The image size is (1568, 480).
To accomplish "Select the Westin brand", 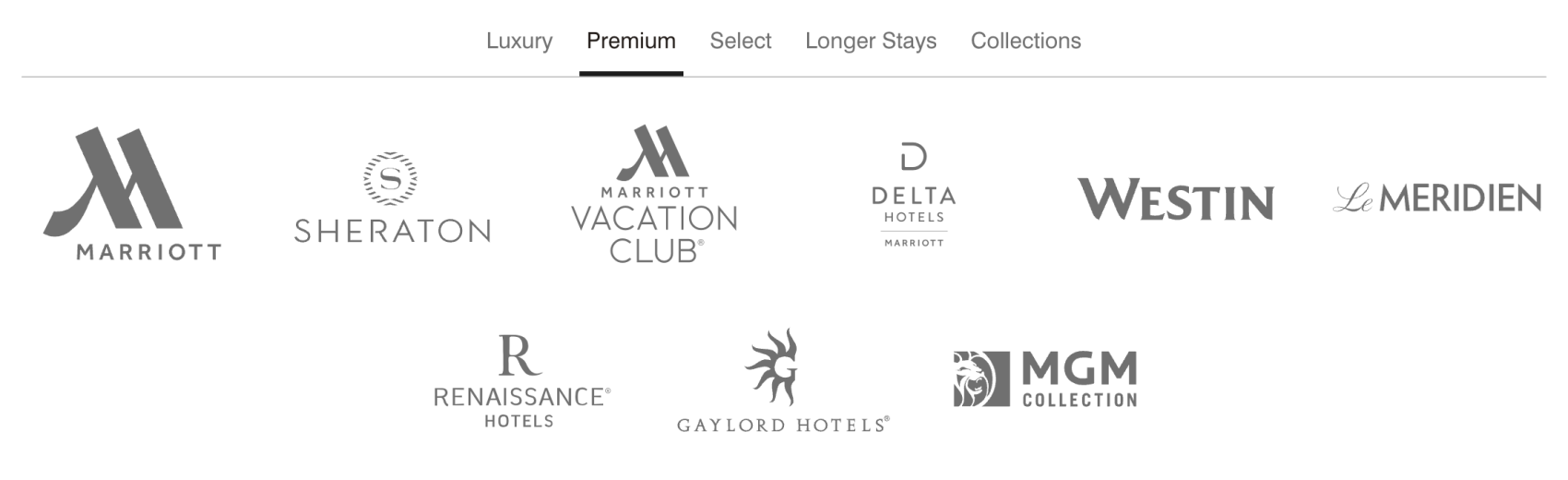I will coord(1175,199).
